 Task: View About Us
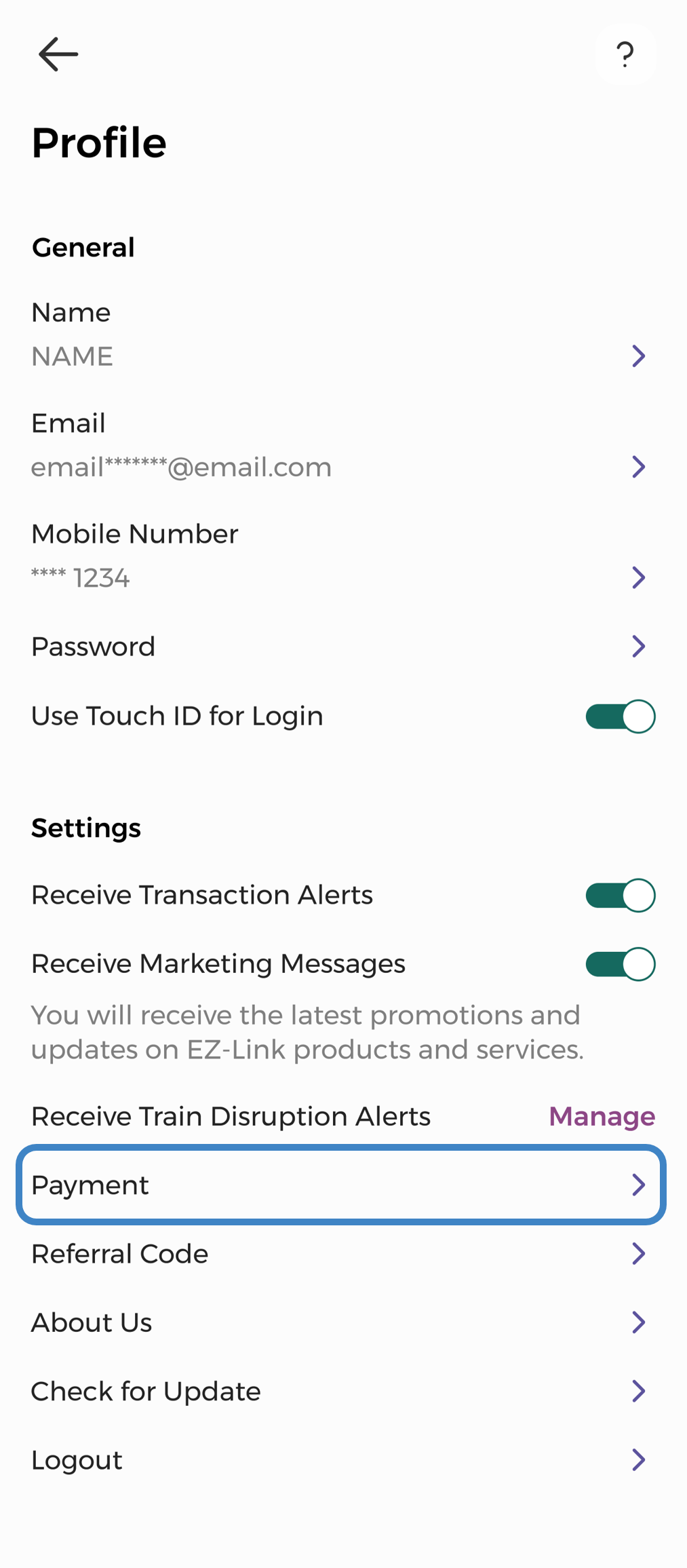(x=339, y=1322)
